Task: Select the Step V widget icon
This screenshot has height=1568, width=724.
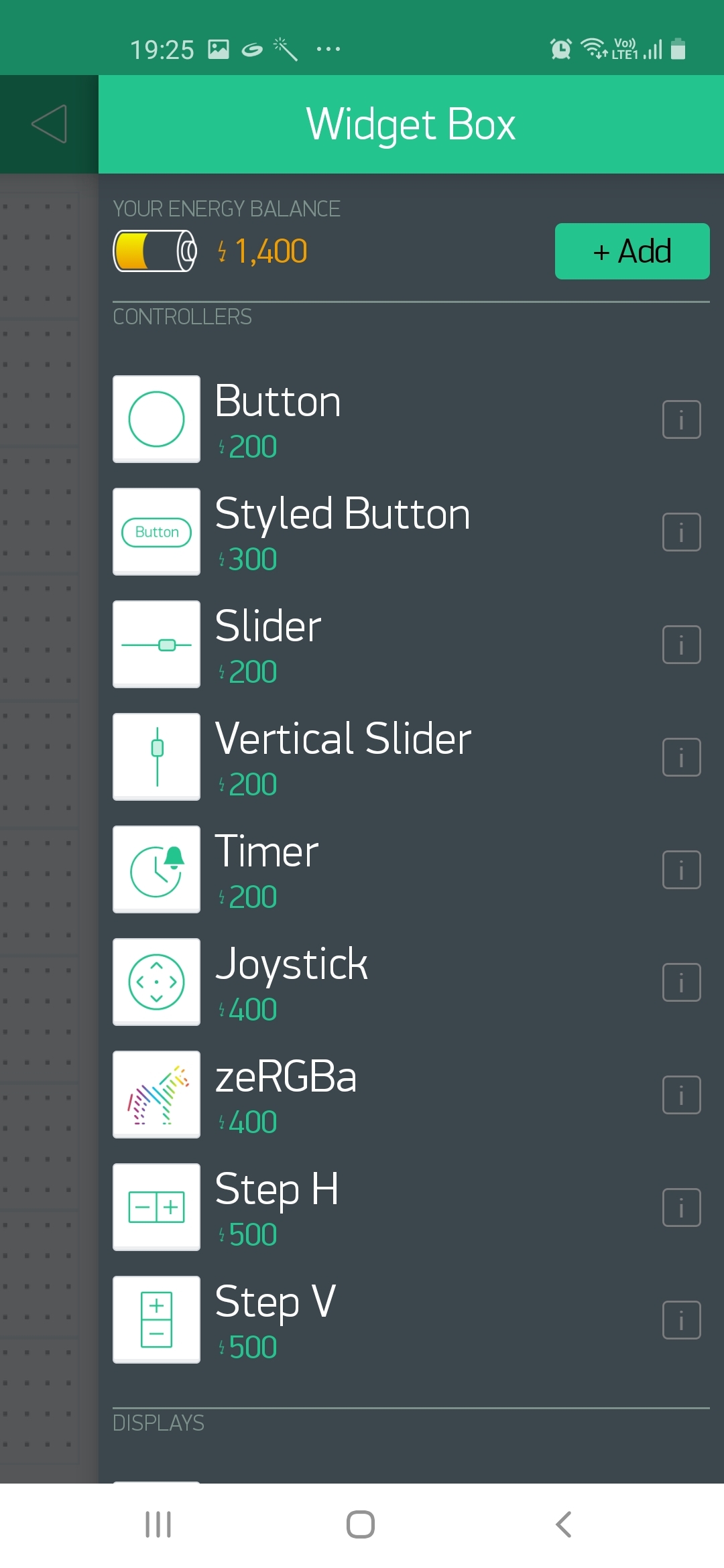Action: click(x=156, y=1319)
